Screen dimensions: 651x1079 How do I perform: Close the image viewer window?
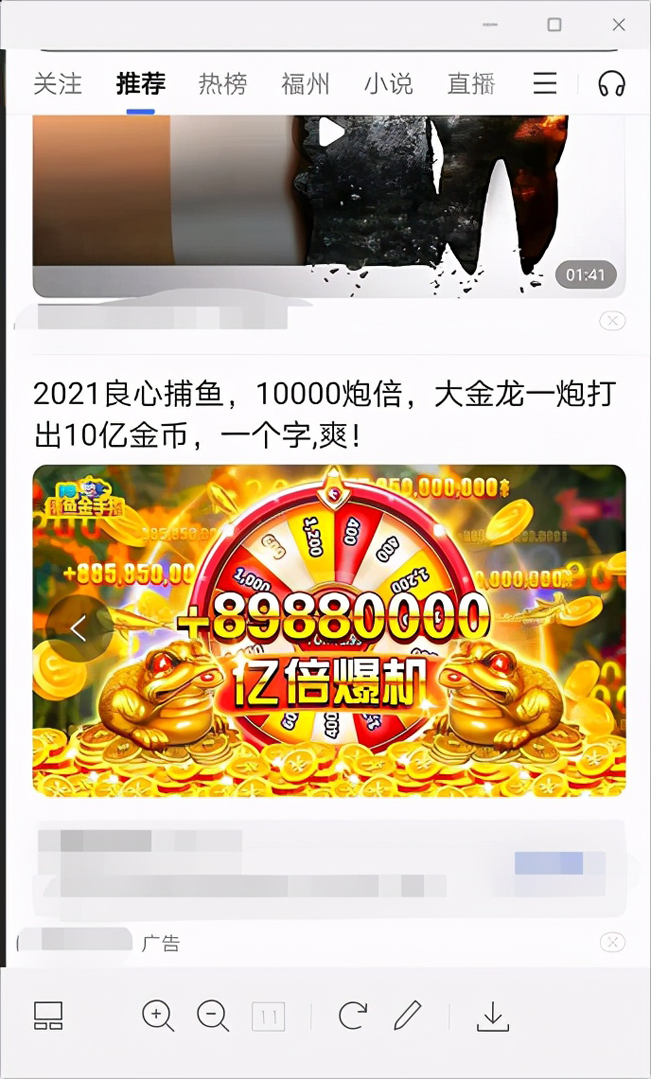(619, 24)
